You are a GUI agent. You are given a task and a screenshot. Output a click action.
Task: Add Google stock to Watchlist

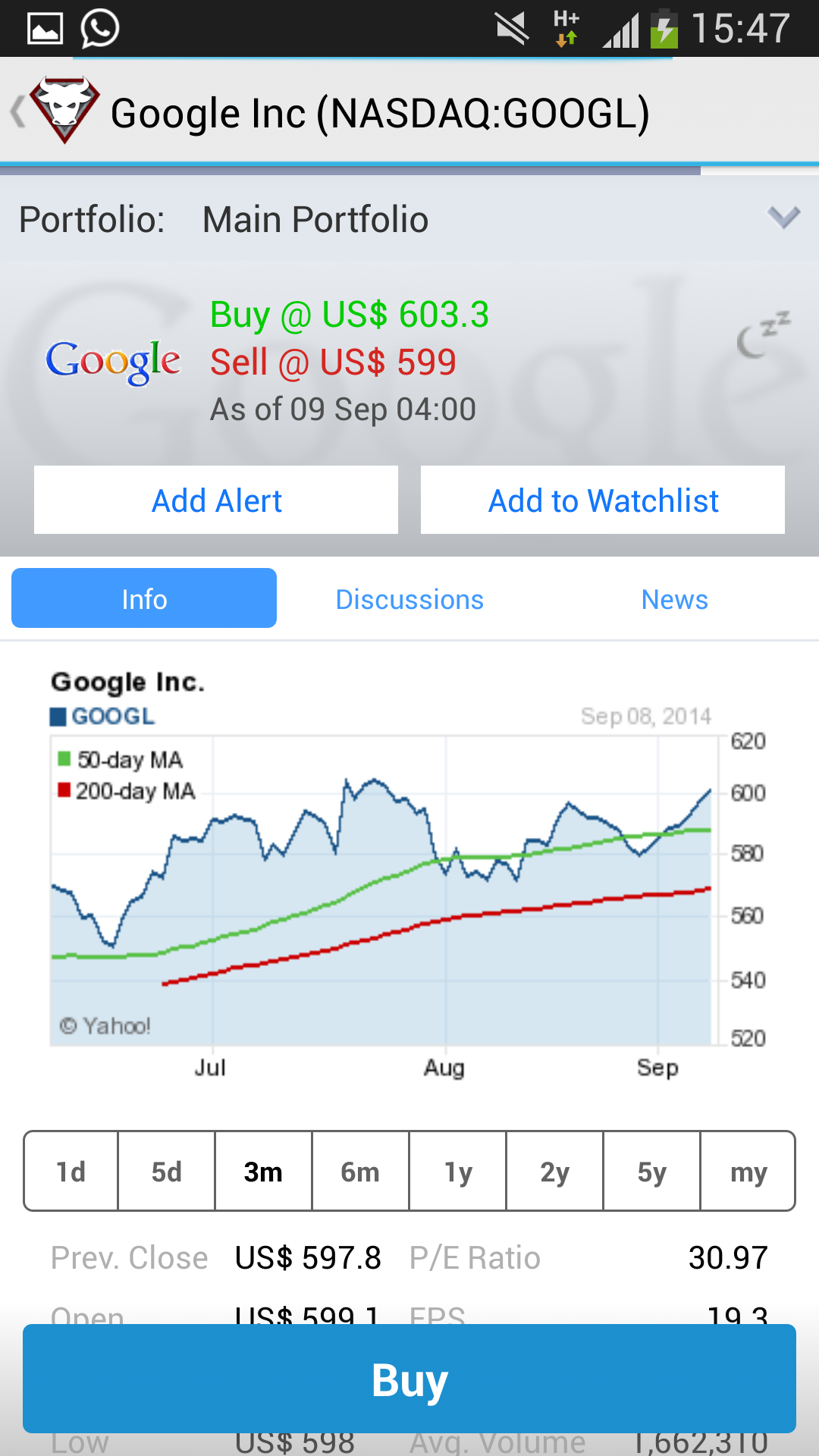[603, 500]
